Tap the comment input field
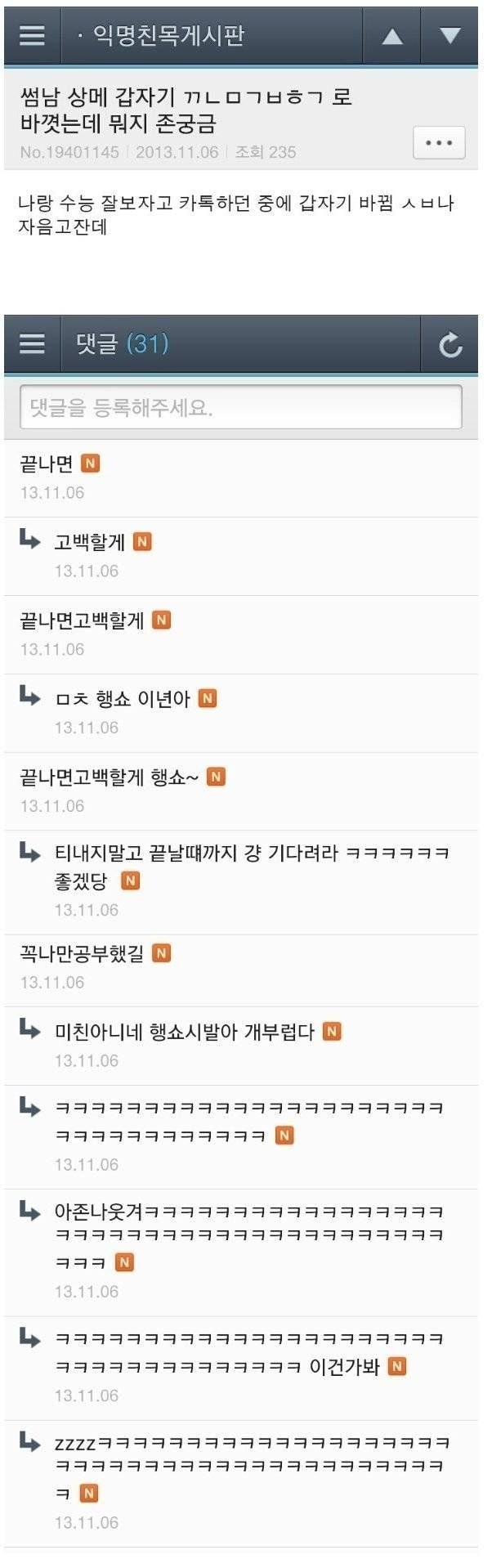 [x=240, y=407]
